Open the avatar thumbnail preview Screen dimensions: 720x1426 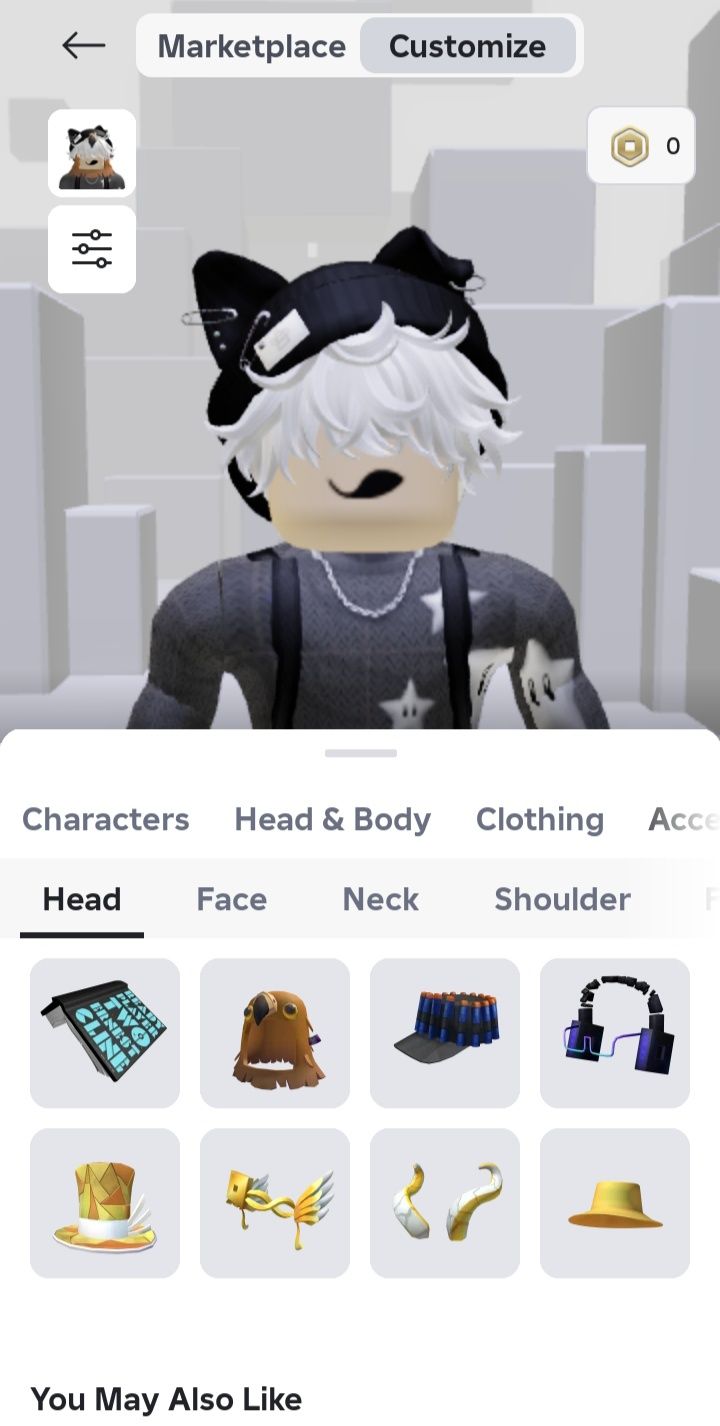pos(92,153)
